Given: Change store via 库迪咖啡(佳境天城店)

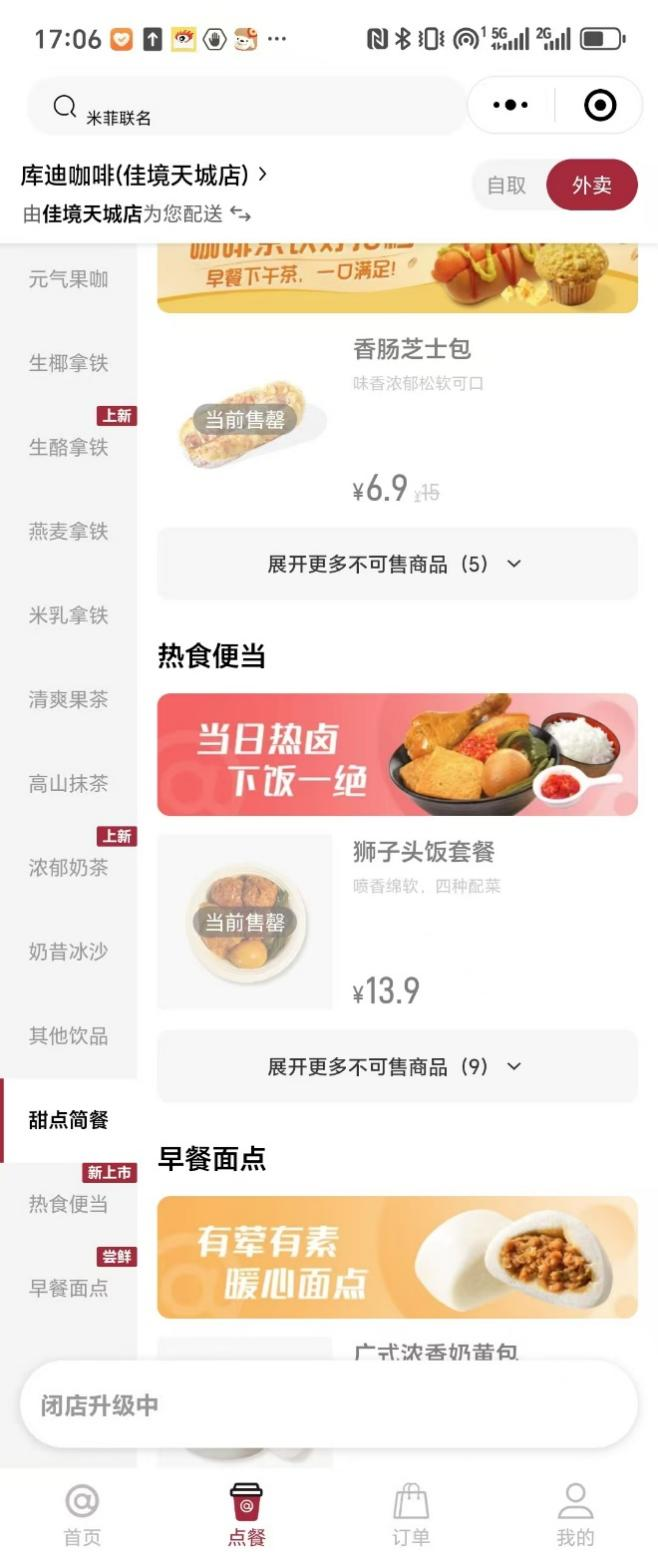Looking at the screenshot, I should coord(144,176).
